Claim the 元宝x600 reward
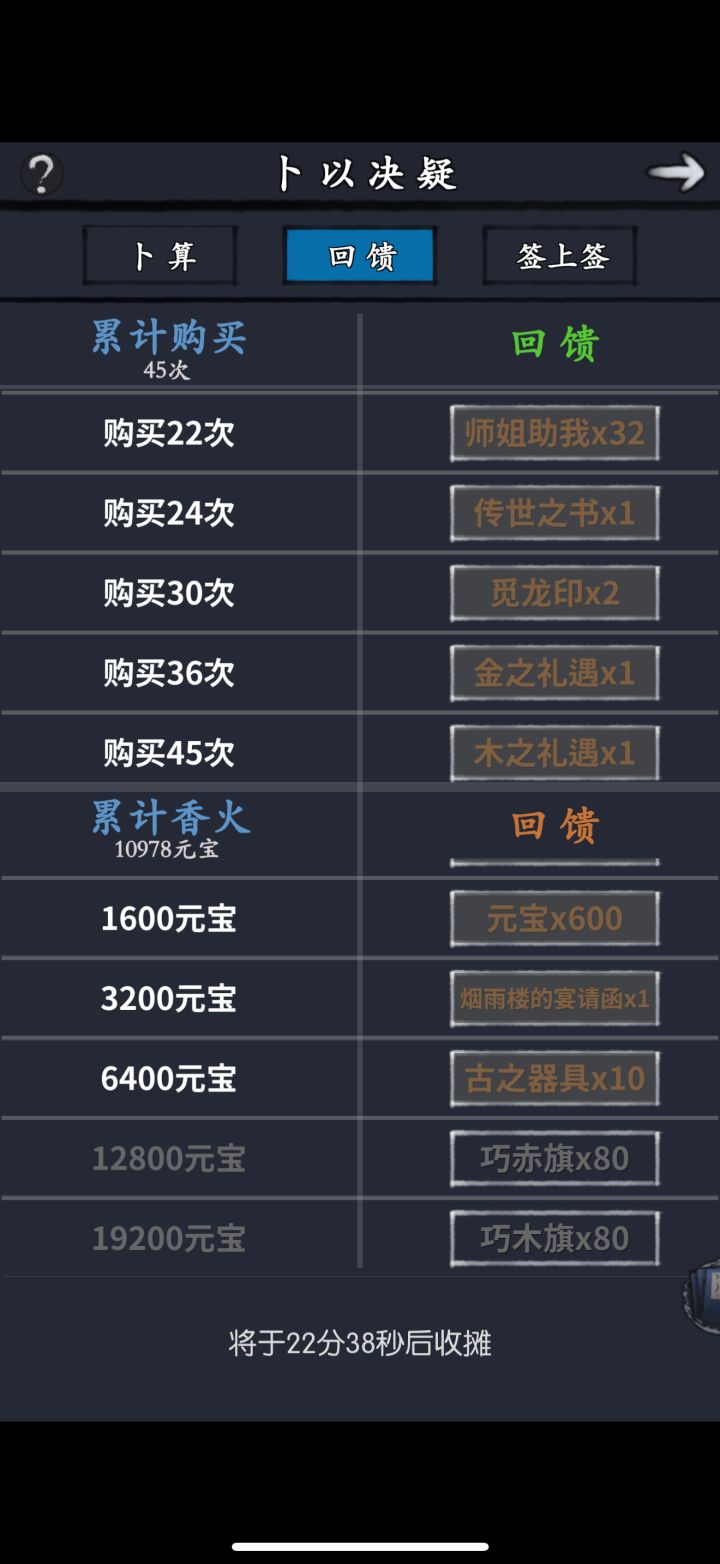The height and width of the screenshot is (1564, 720). 554,918
